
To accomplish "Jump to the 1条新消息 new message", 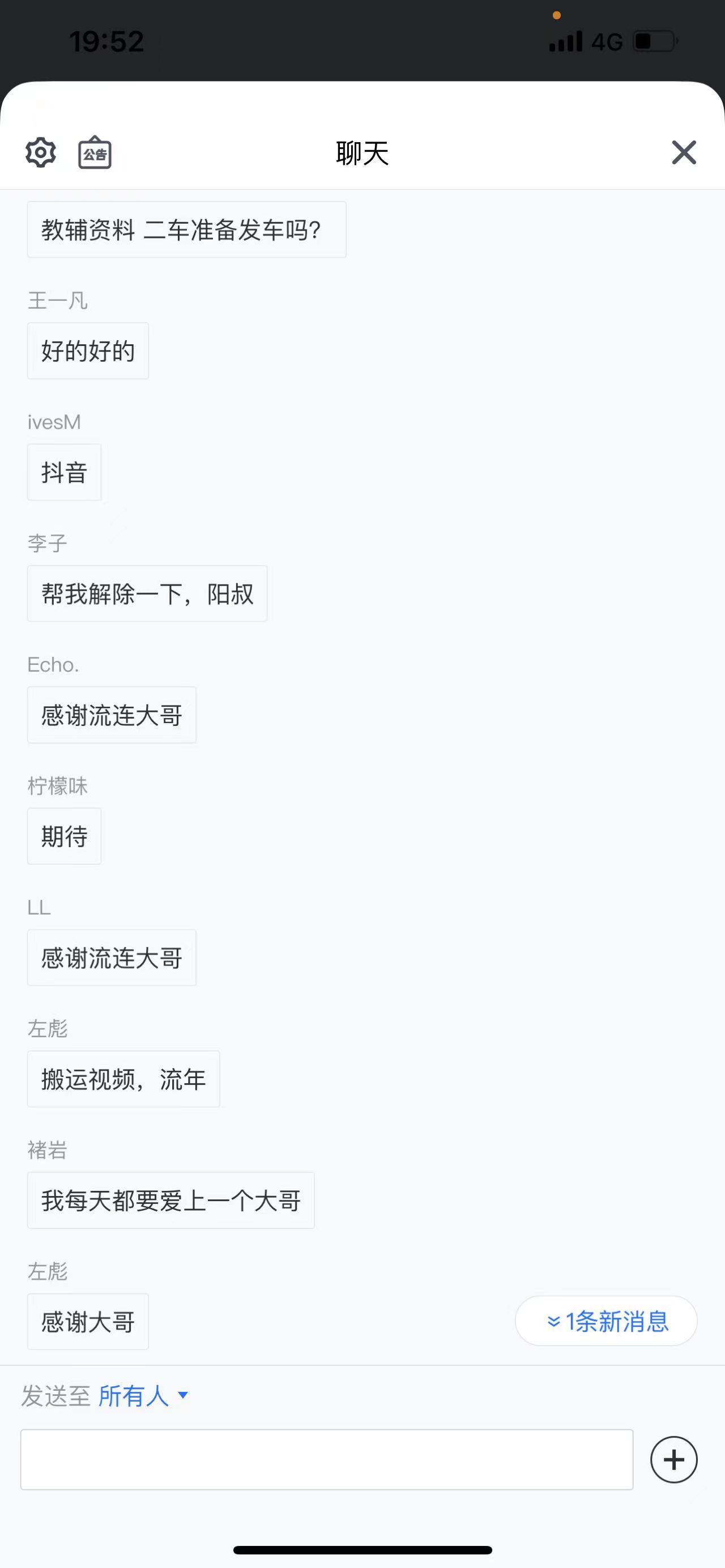I will coord(606,1321).
